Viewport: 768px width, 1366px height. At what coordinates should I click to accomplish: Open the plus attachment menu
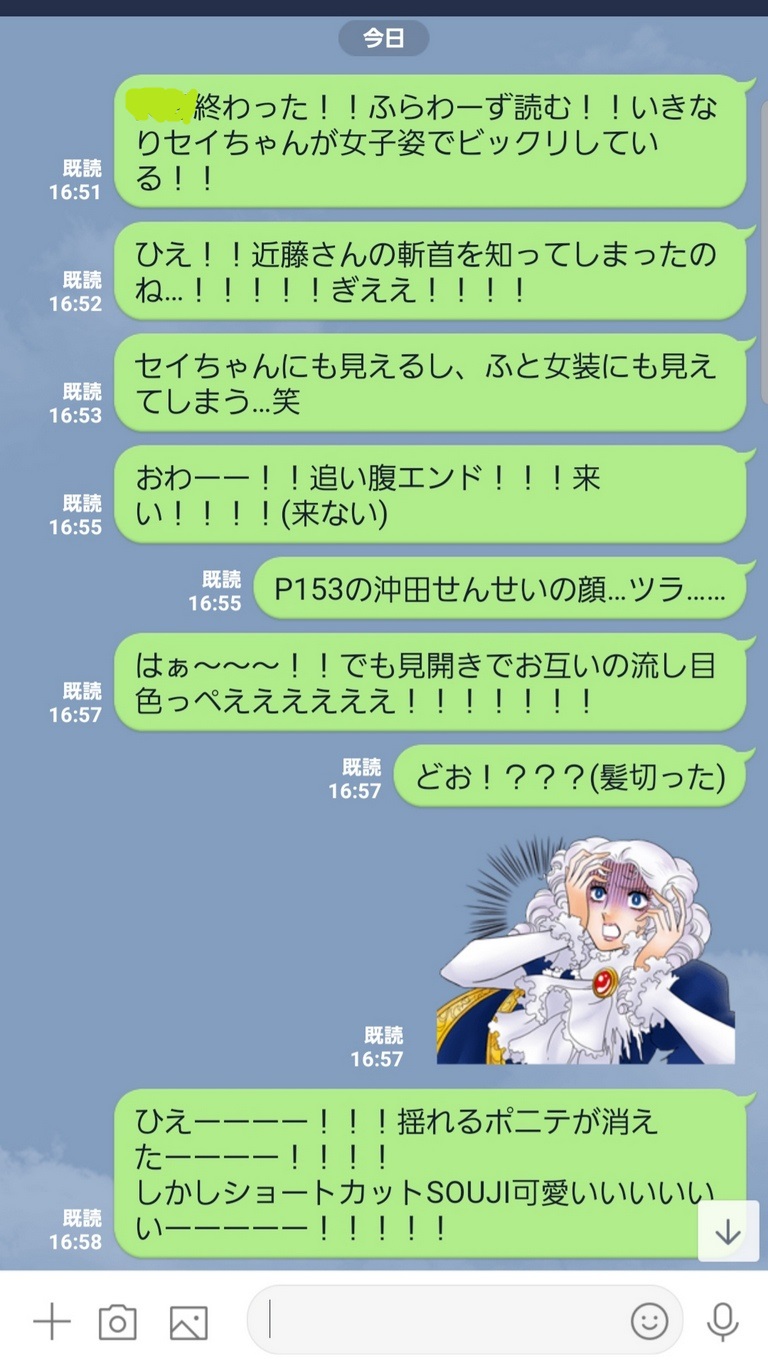[51, 1322]
